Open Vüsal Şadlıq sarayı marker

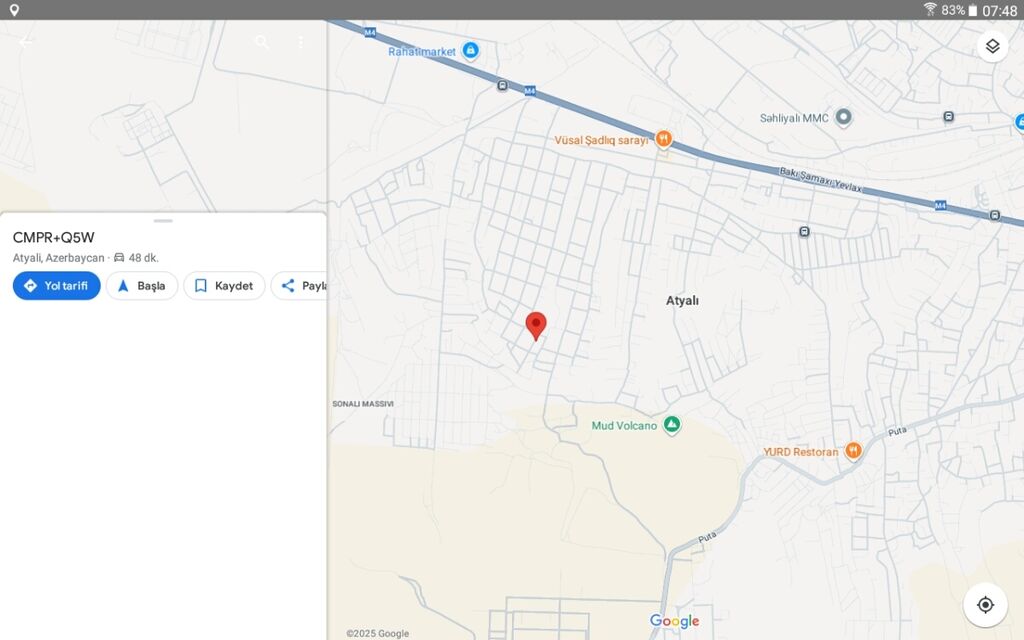click(x=663, y=139)
